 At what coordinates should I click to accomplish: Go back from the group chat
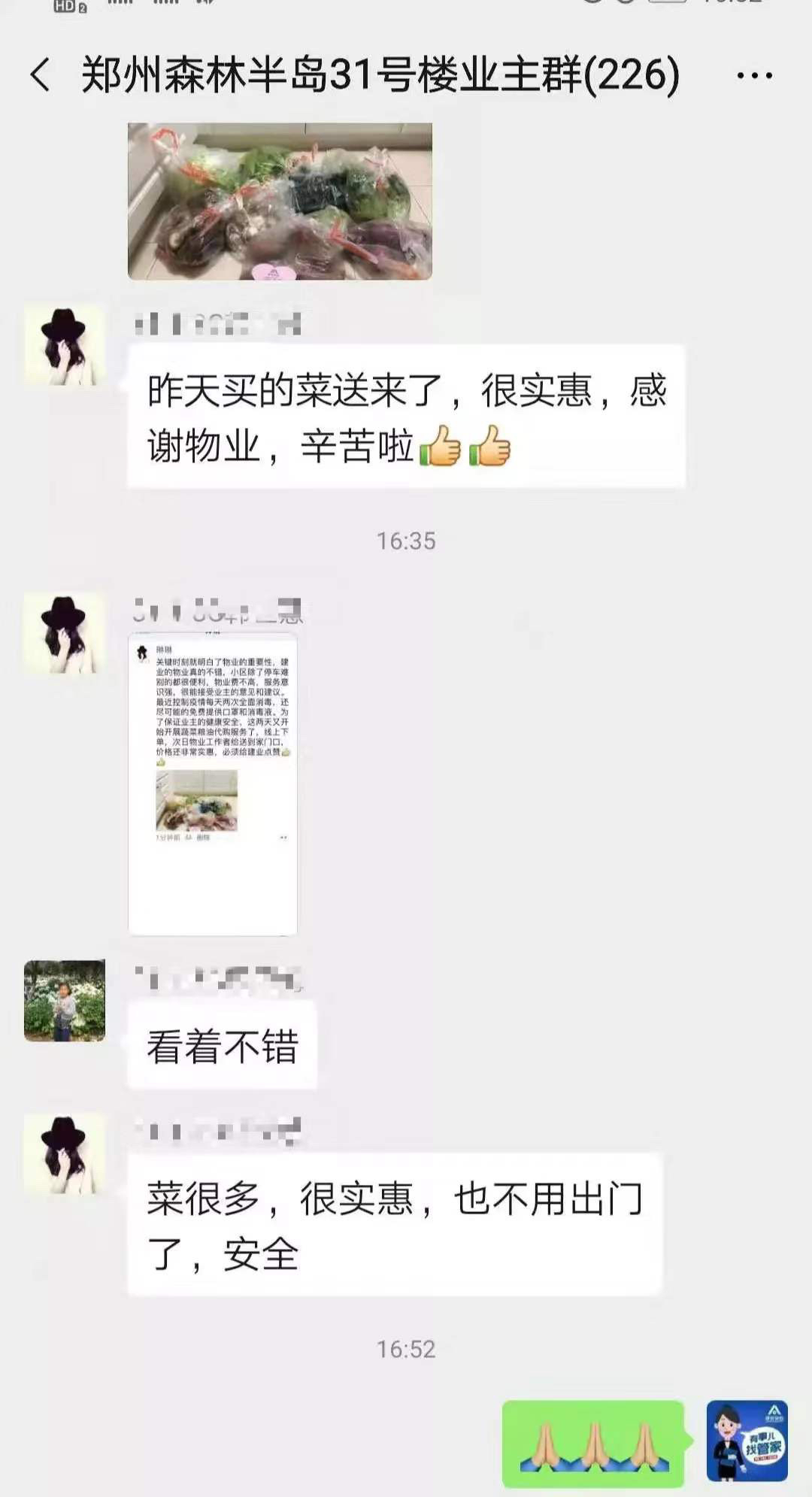(41, 75)
